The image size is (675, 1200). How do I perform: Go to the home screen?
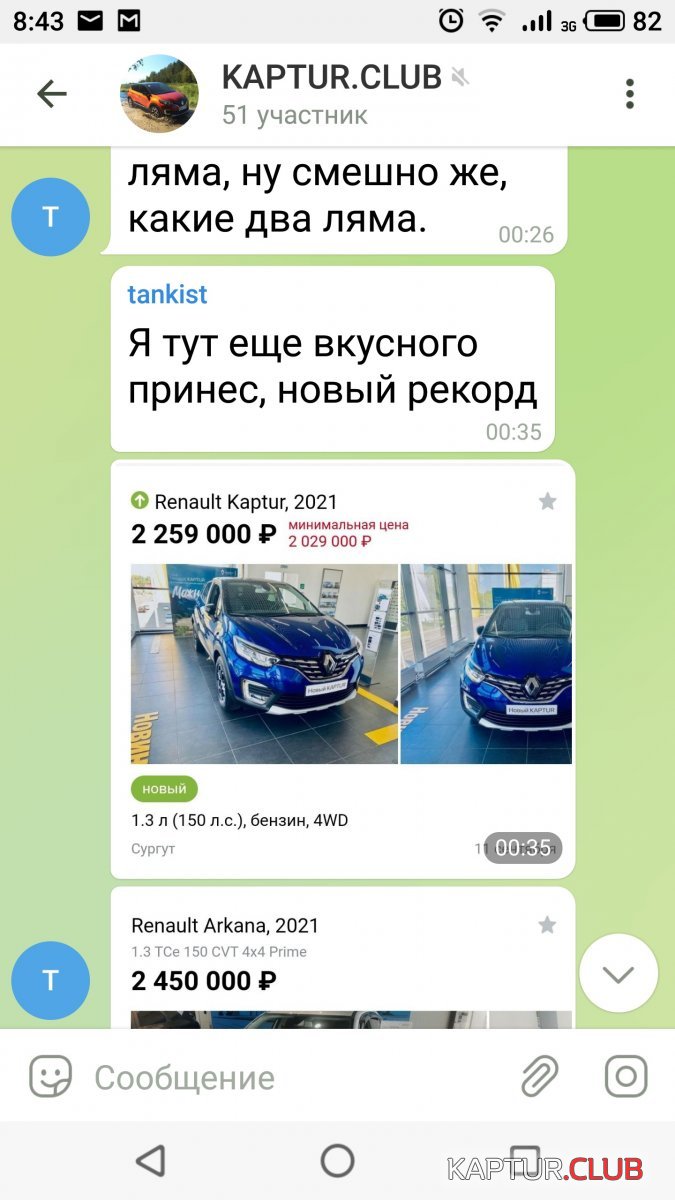tap(337, 1161)
